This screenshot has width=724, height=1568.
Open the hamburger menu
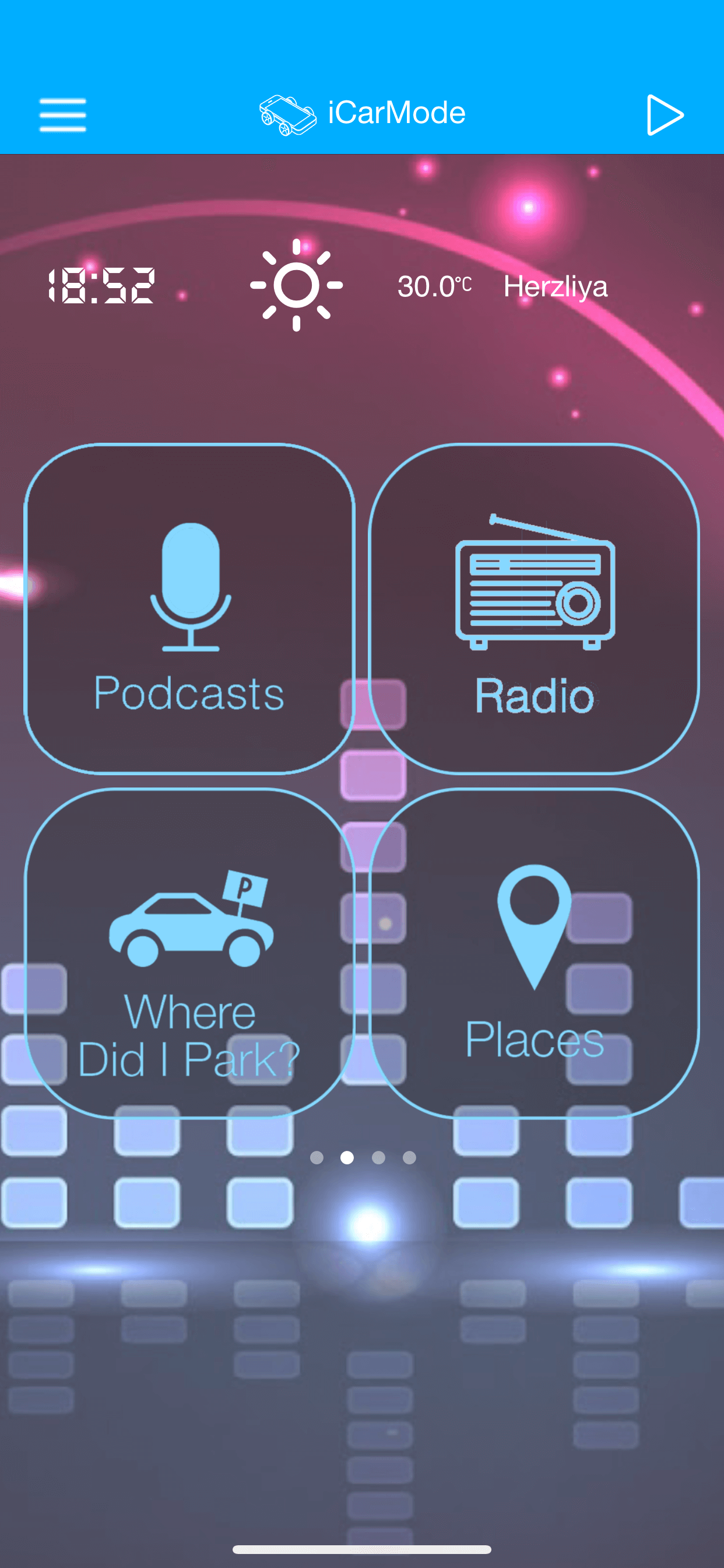pos(63,114)
